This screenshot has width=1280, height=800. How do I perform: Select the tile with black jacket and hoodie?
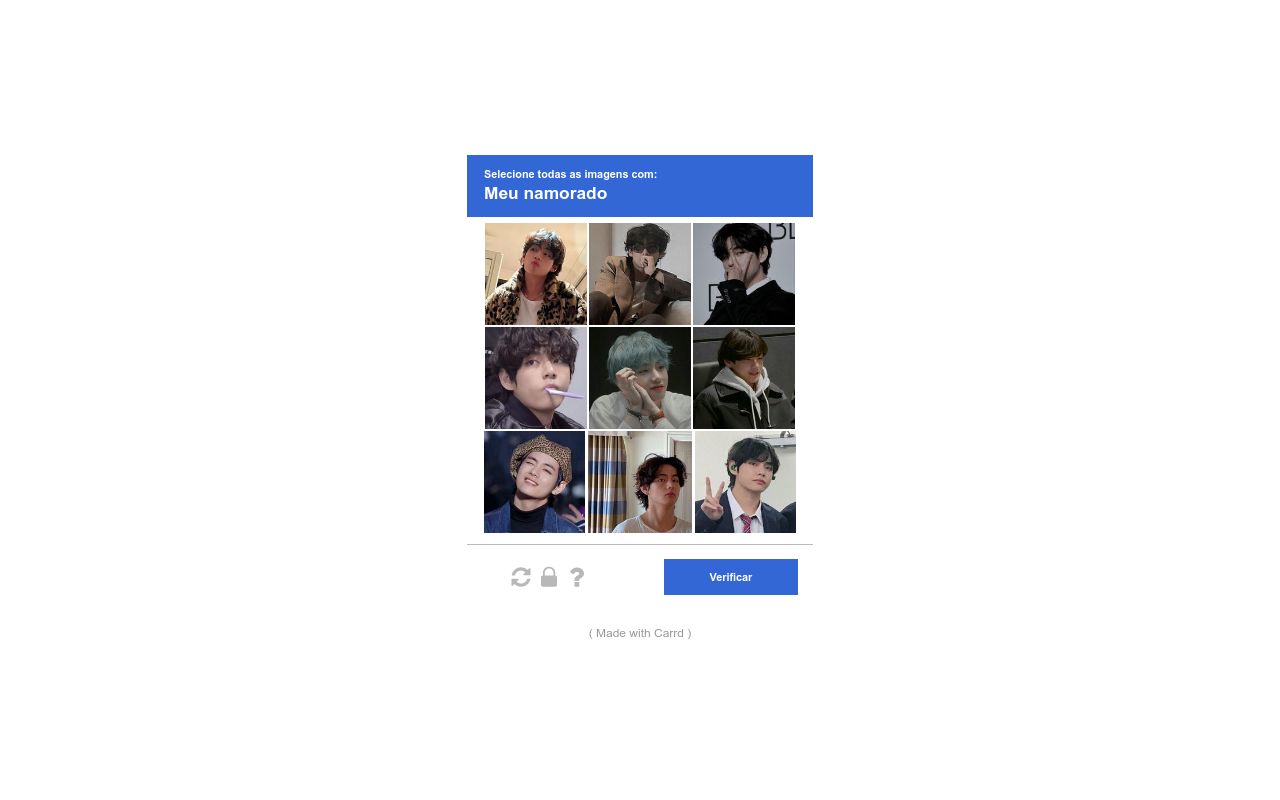click(744, 378)
